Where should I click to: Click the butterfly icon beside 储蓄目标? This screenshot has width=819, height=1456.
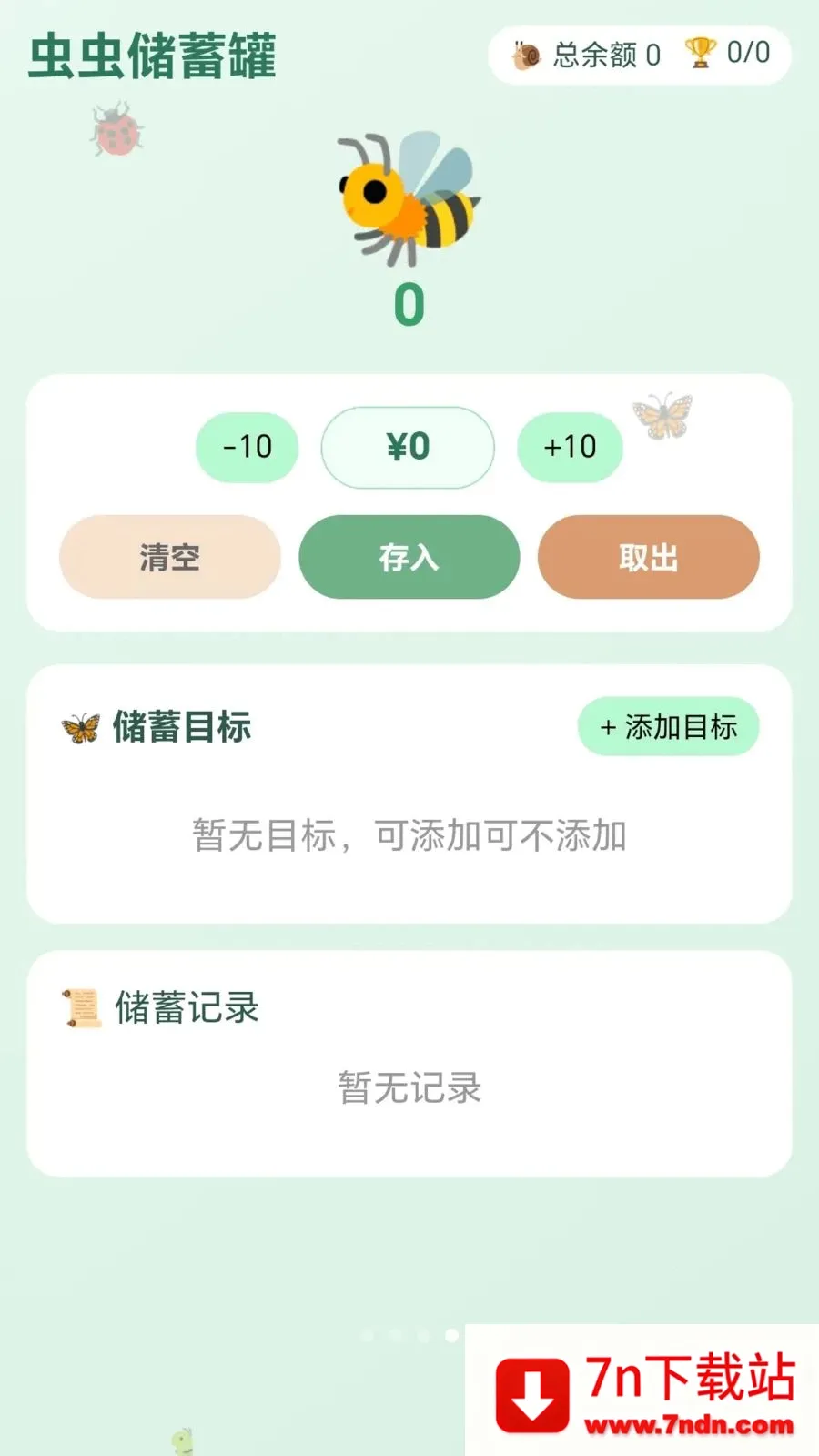pyautogui.click(x=80, y=726)
